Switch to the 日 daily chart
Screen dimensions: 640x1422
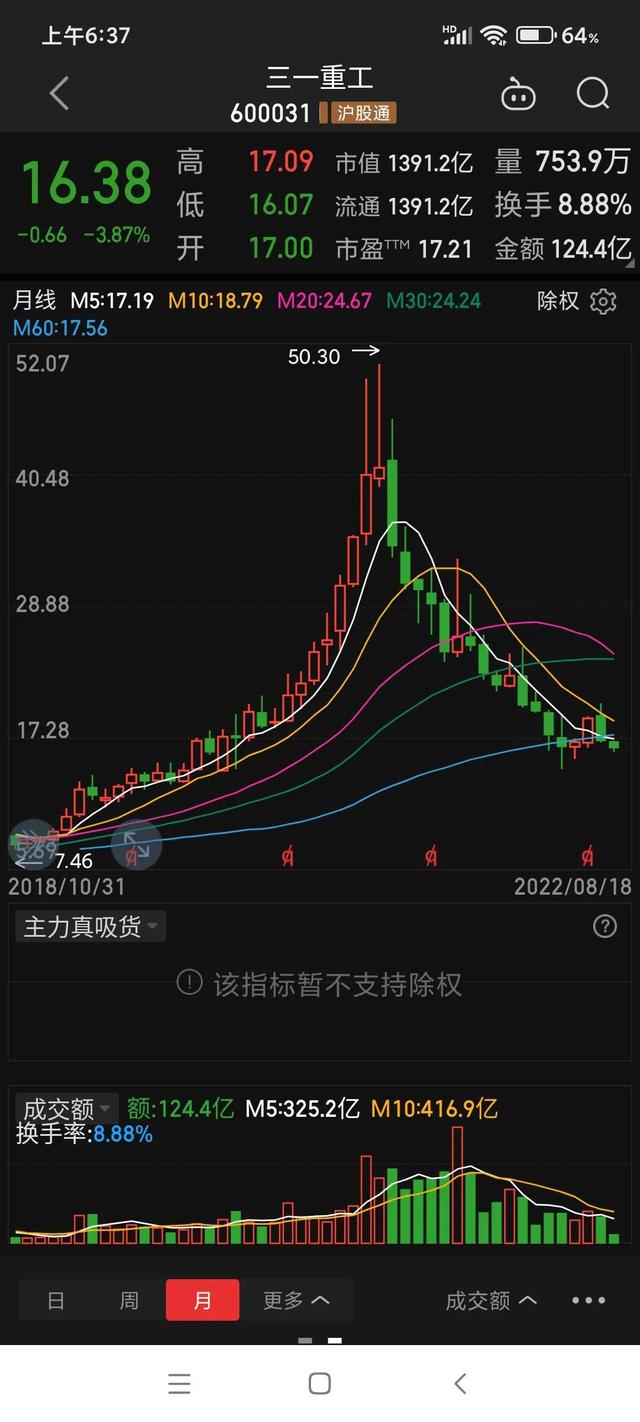tap(56, 1300)
